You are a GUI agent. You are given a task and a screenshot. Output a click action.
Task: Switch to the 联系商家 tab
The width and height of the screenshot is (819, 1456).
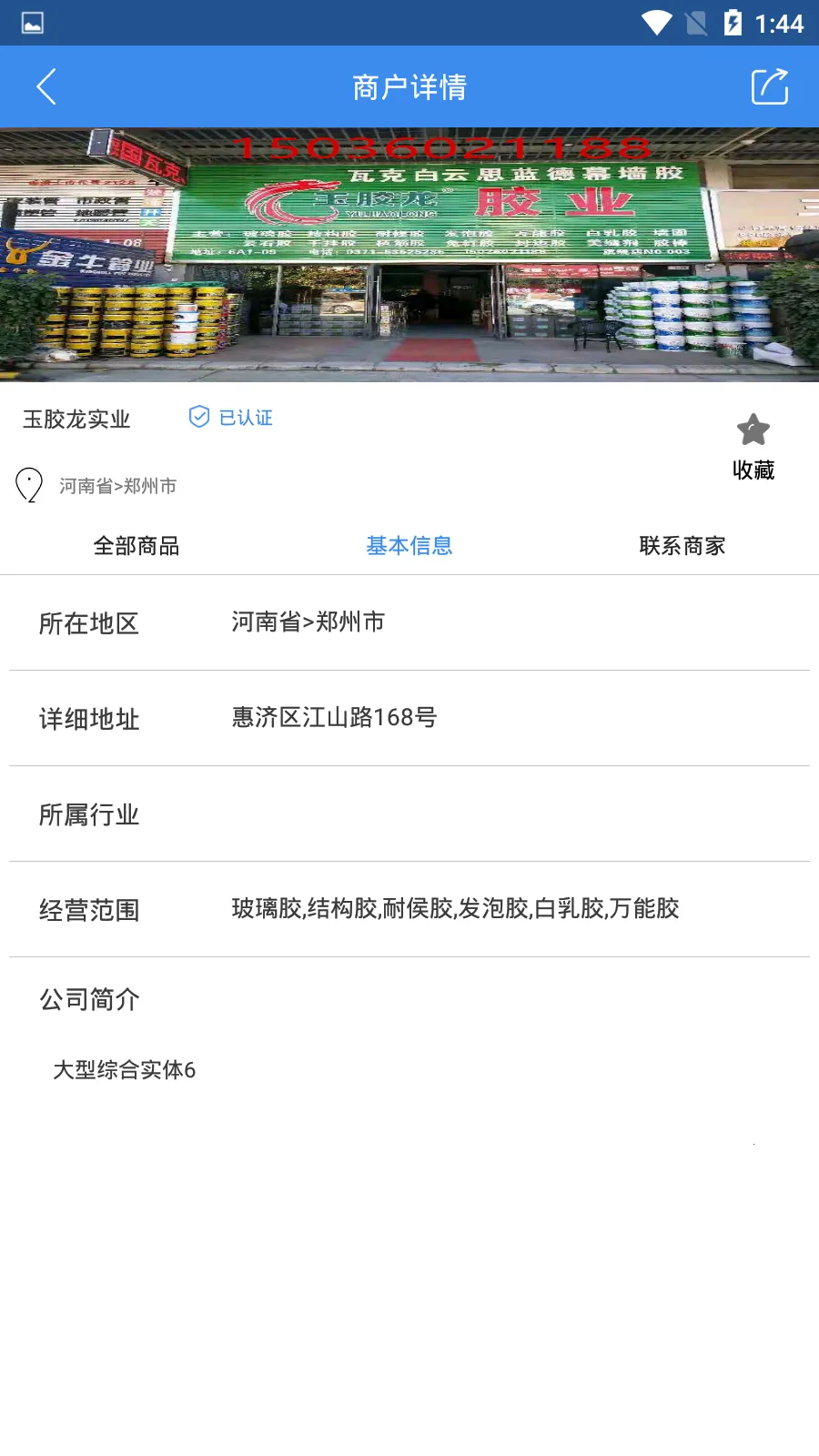[x=682, y=545]
